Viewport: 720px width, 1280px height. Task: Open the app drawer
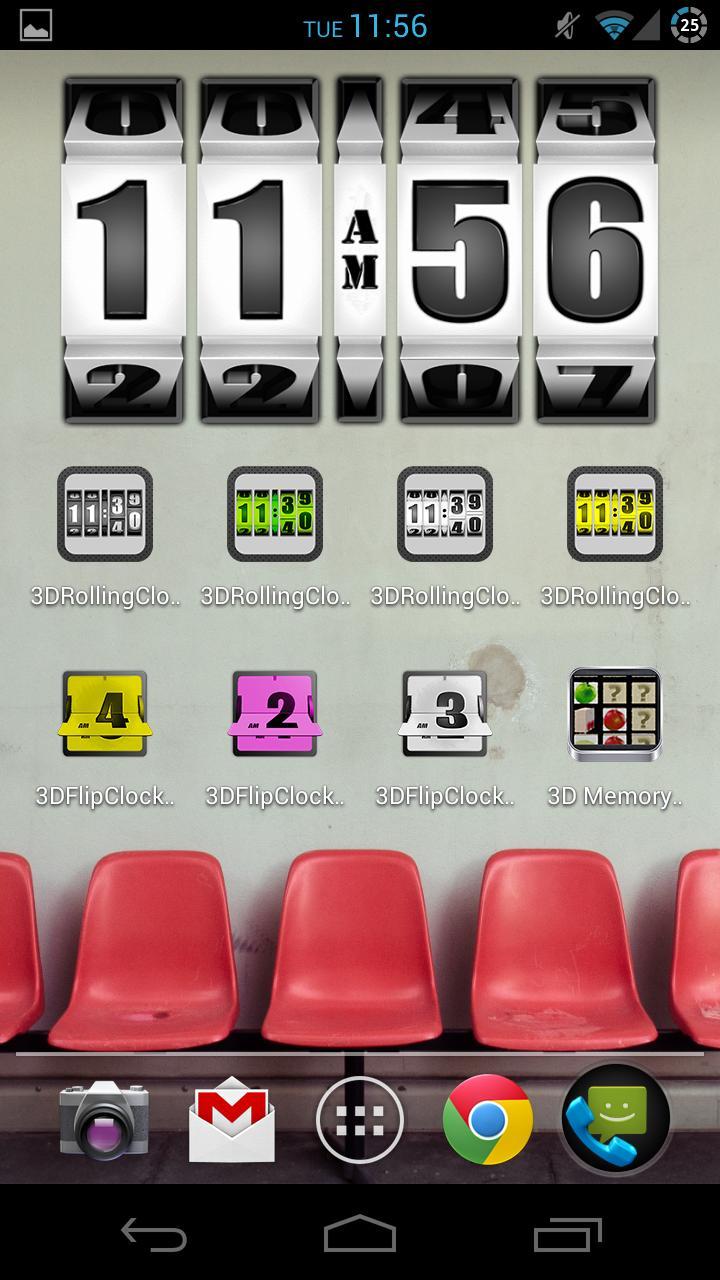[x=360, y=1120]
